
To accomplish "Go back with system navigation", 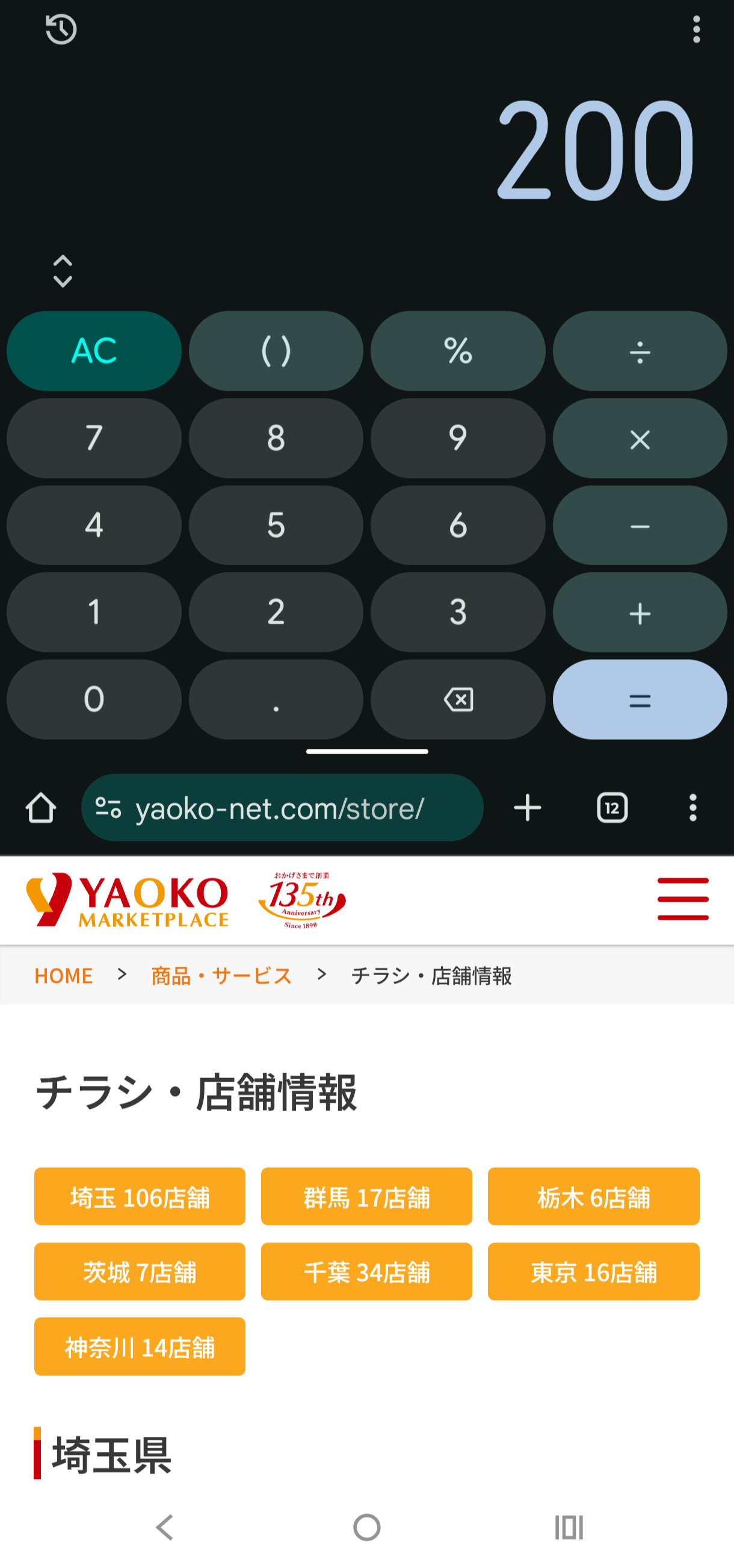I will click(164, 1527).
